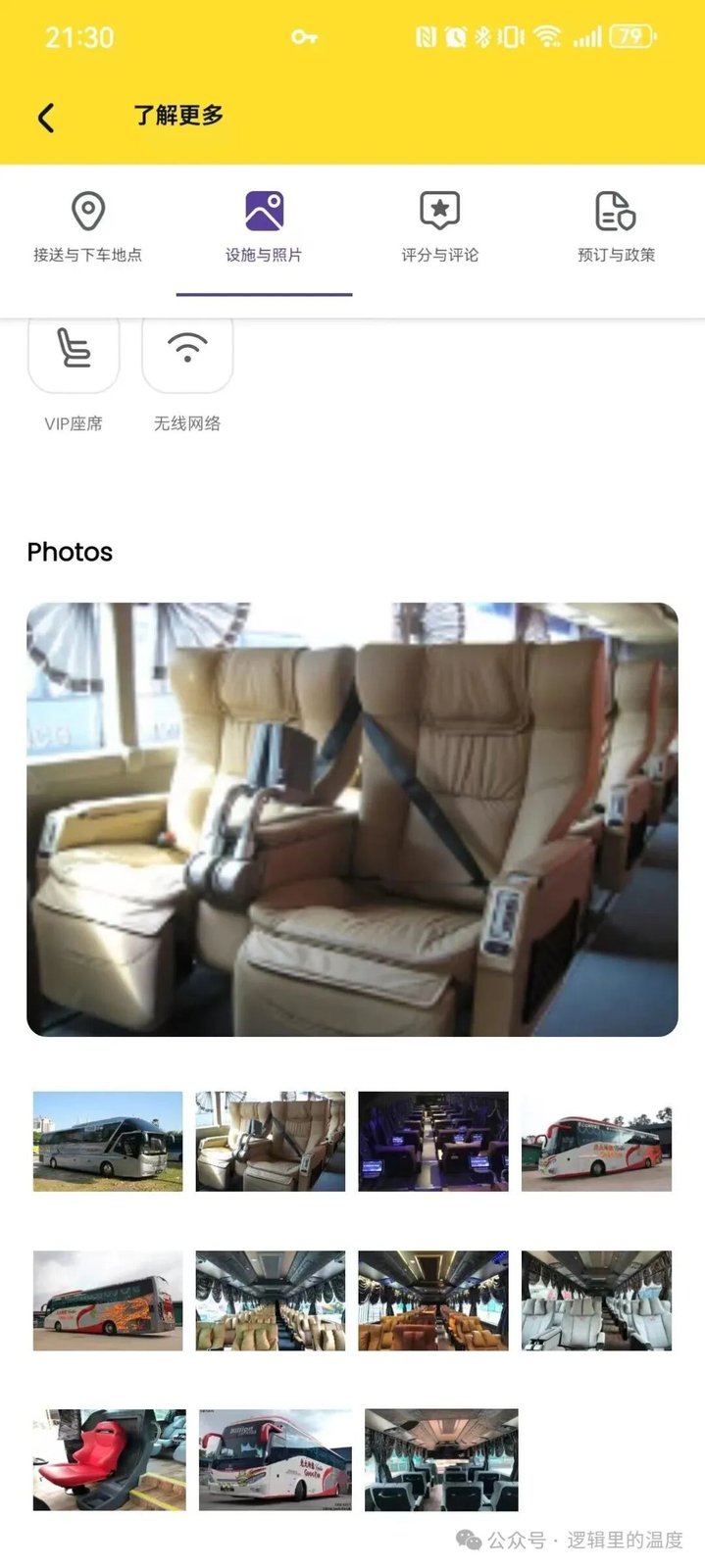View the bus with orange dragon design
This screenshot has height=1568, width=705.
(x=108, y=1300)
